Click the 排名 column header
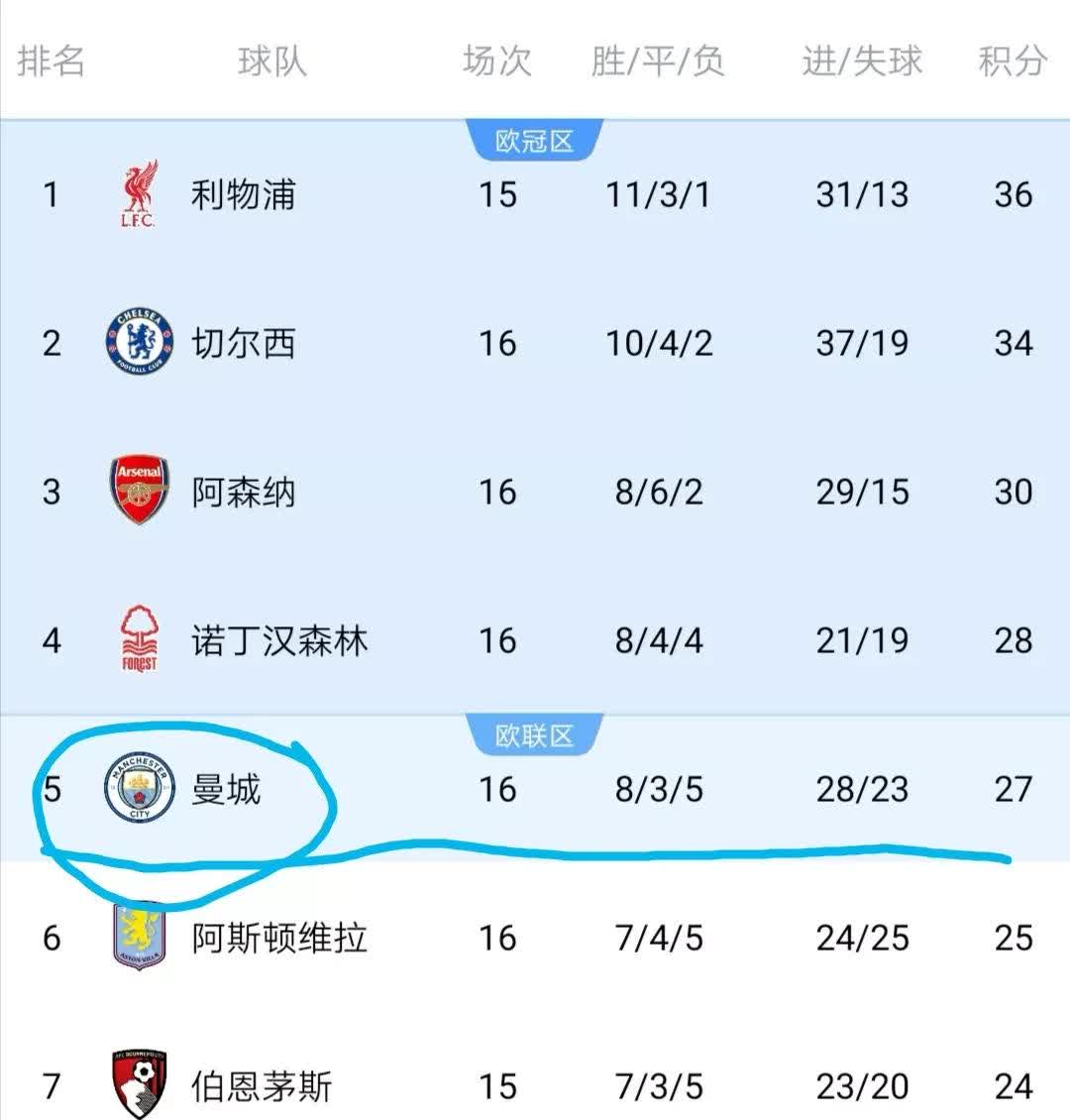Image resolution: width=1070 pixels, height=1120 pixels. 50,61
